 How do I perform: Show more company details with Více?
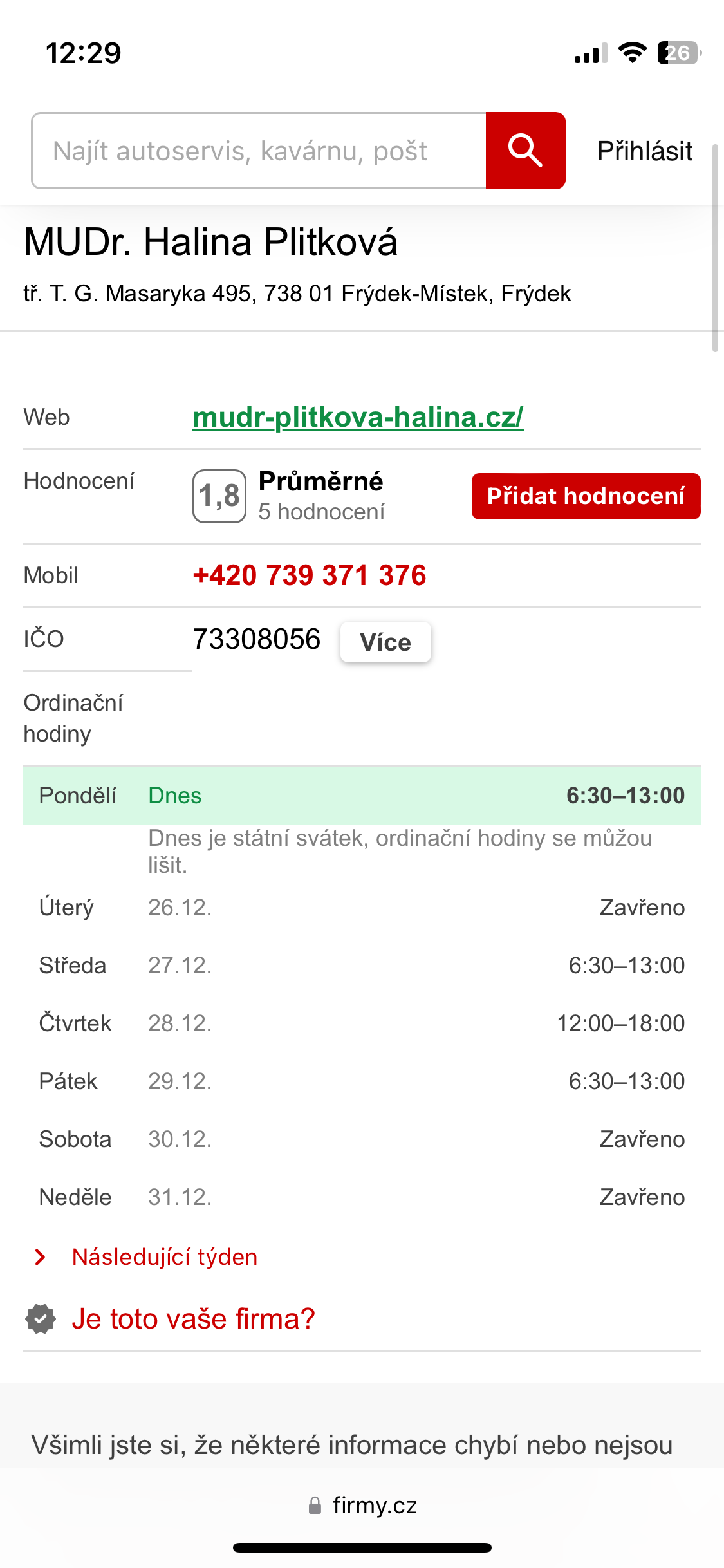click(385, 642)
